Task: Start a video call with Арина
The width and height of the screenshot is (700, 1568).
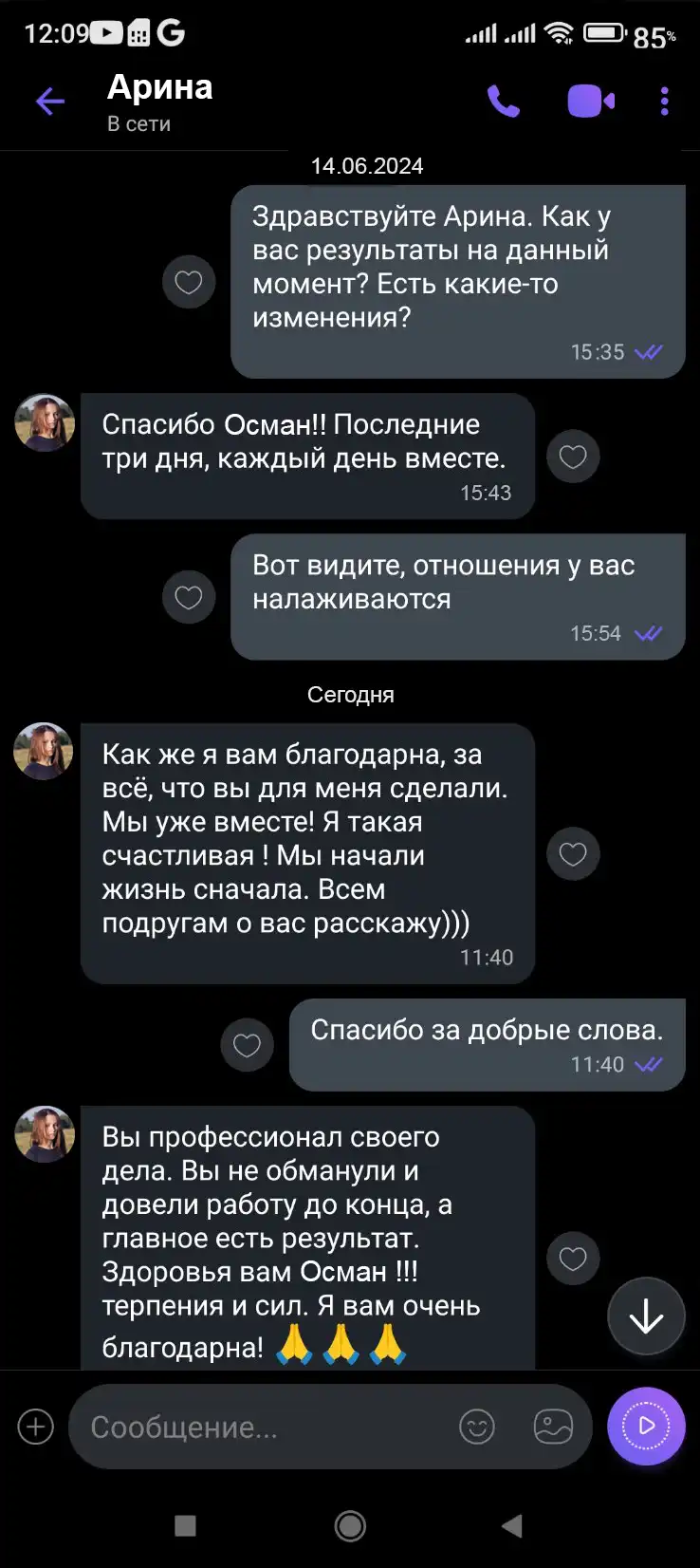Action: pyautogui.click(x=590, y=101)
